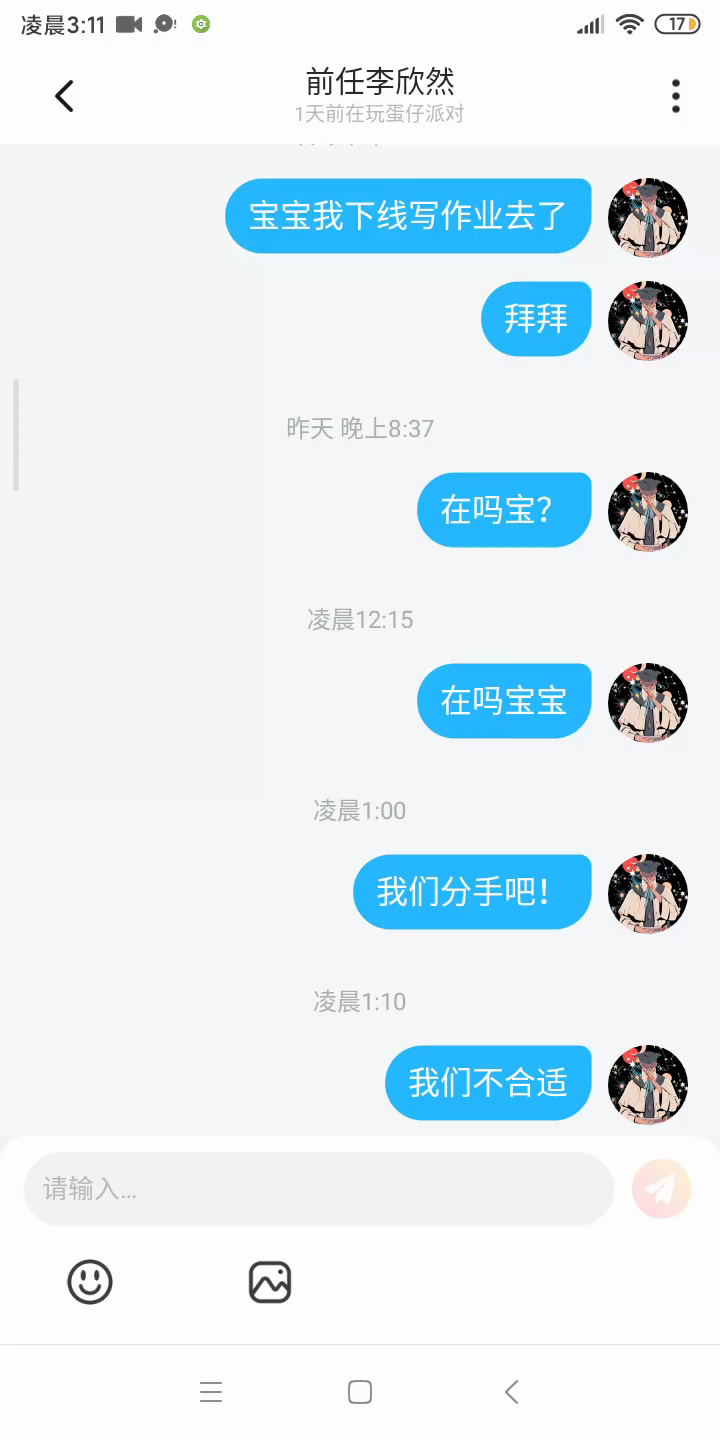Screen dimensions: 720x1440
Task: Go back from the chat with 前任李欣然
Action: pyautogui.click(x=65, y=96)
